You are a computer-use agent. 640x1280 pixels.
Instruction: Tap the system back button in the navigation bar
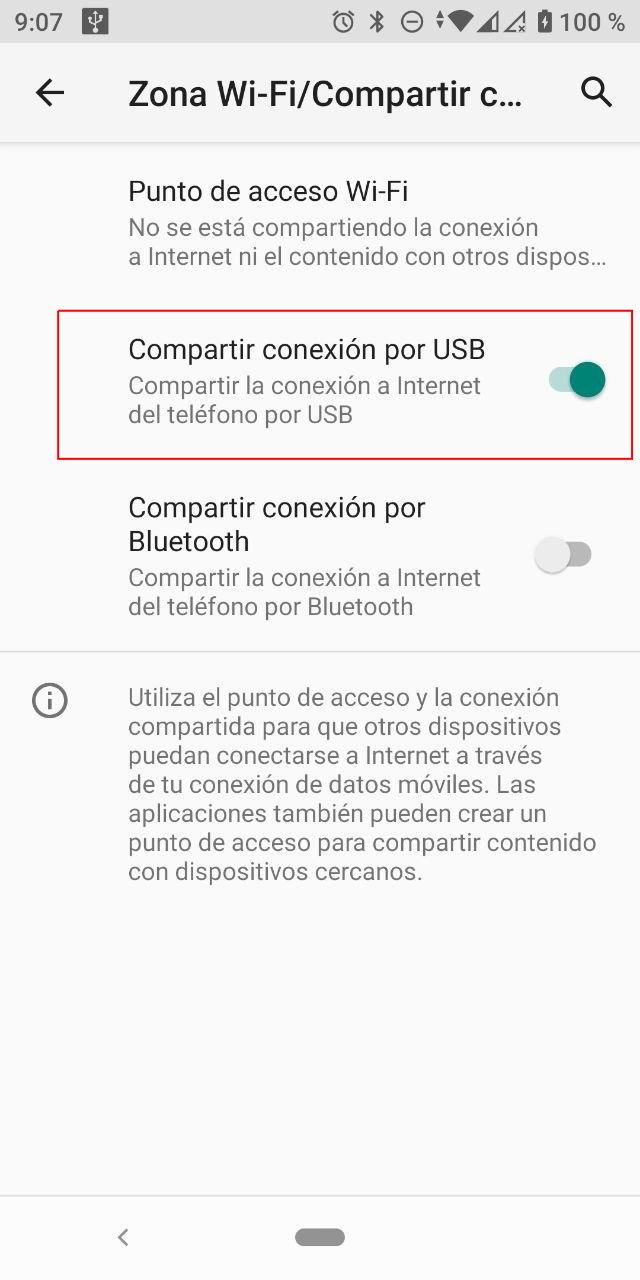(x=123, y=1237)
